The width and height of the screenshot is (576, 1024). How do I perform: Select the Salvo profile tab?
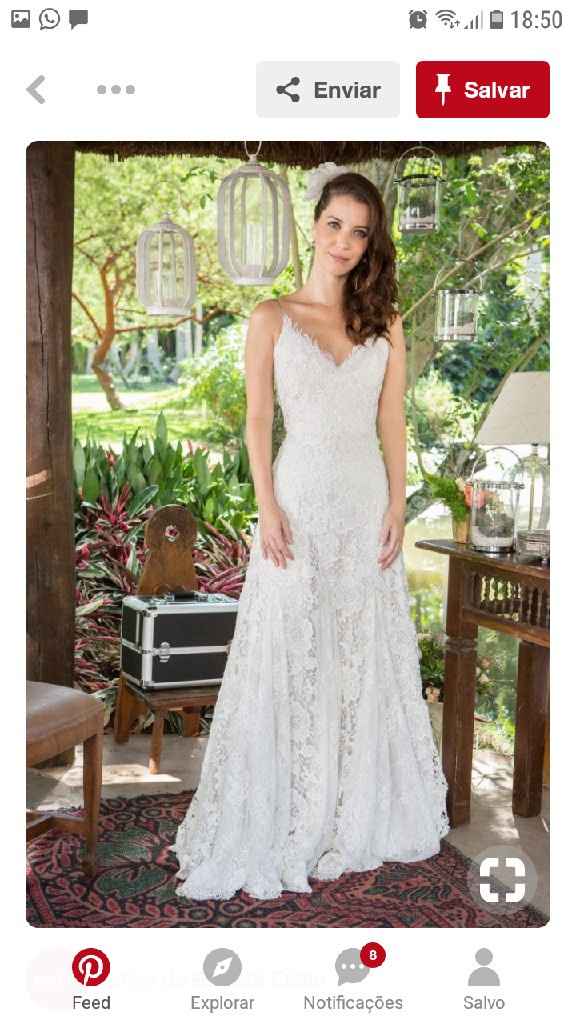[x=484, y=980]
